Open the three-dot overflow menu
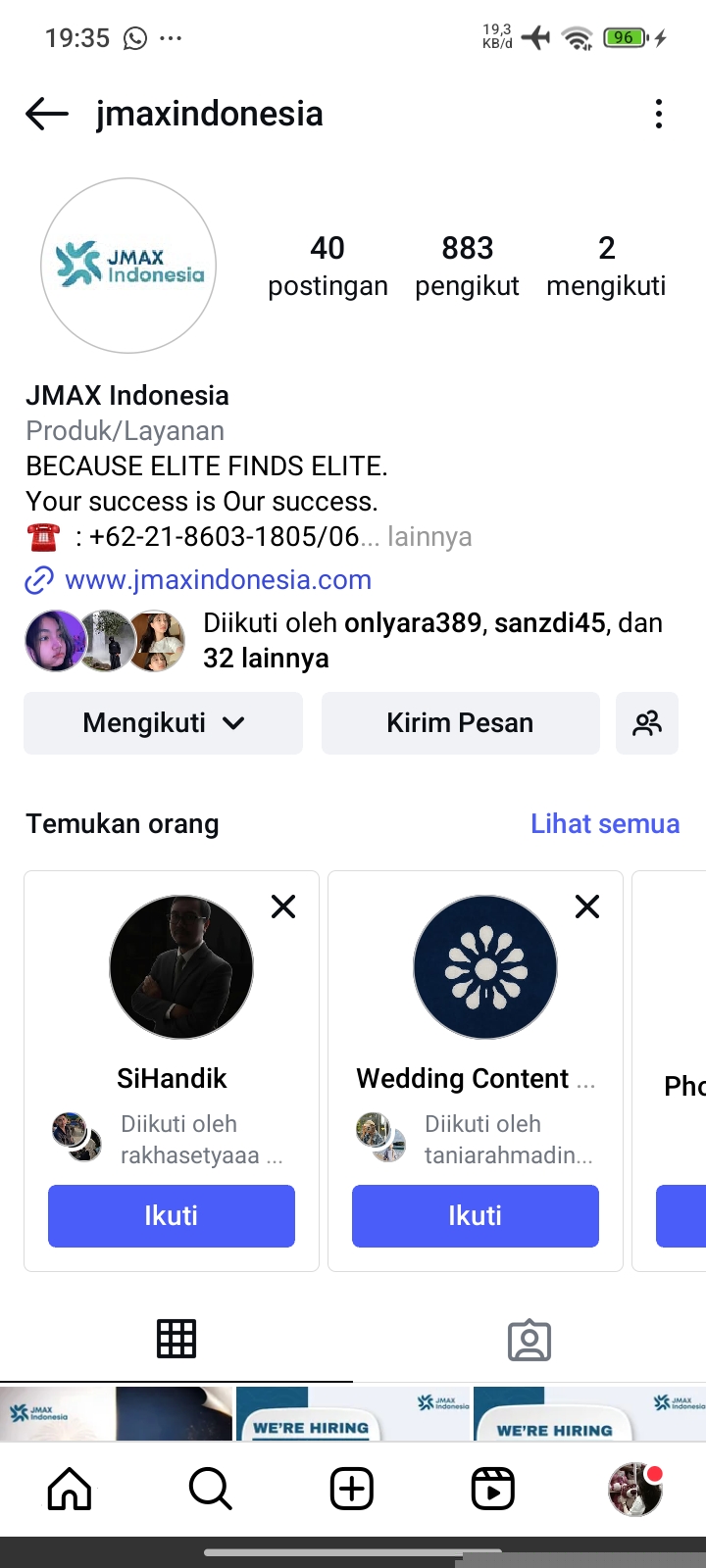The width and height of the screenshot is (706, 1568). pyautogui.click(x=659, y=114)
